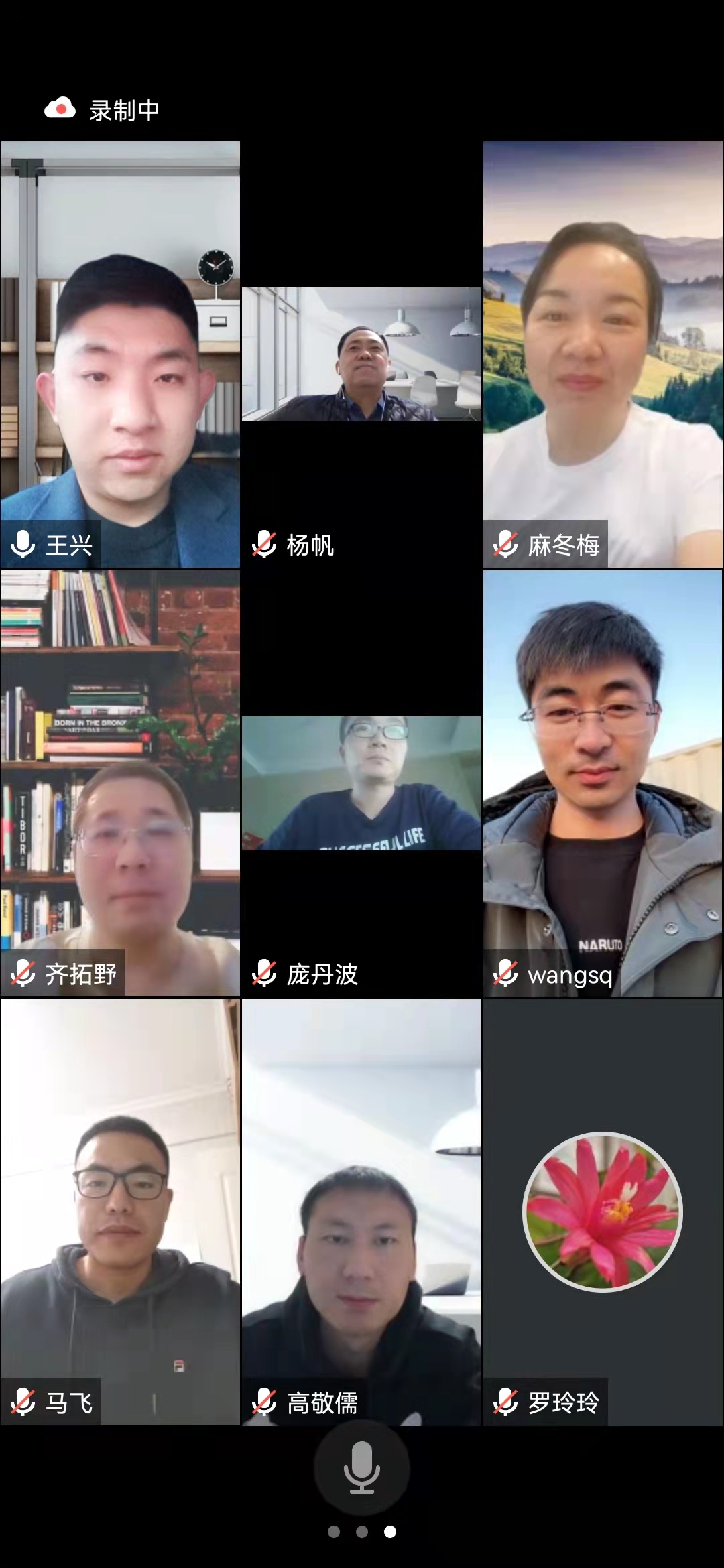Select 齐拓野's video tile
The width and height of the screenshot is (724, 1568).
pos(120,783)
